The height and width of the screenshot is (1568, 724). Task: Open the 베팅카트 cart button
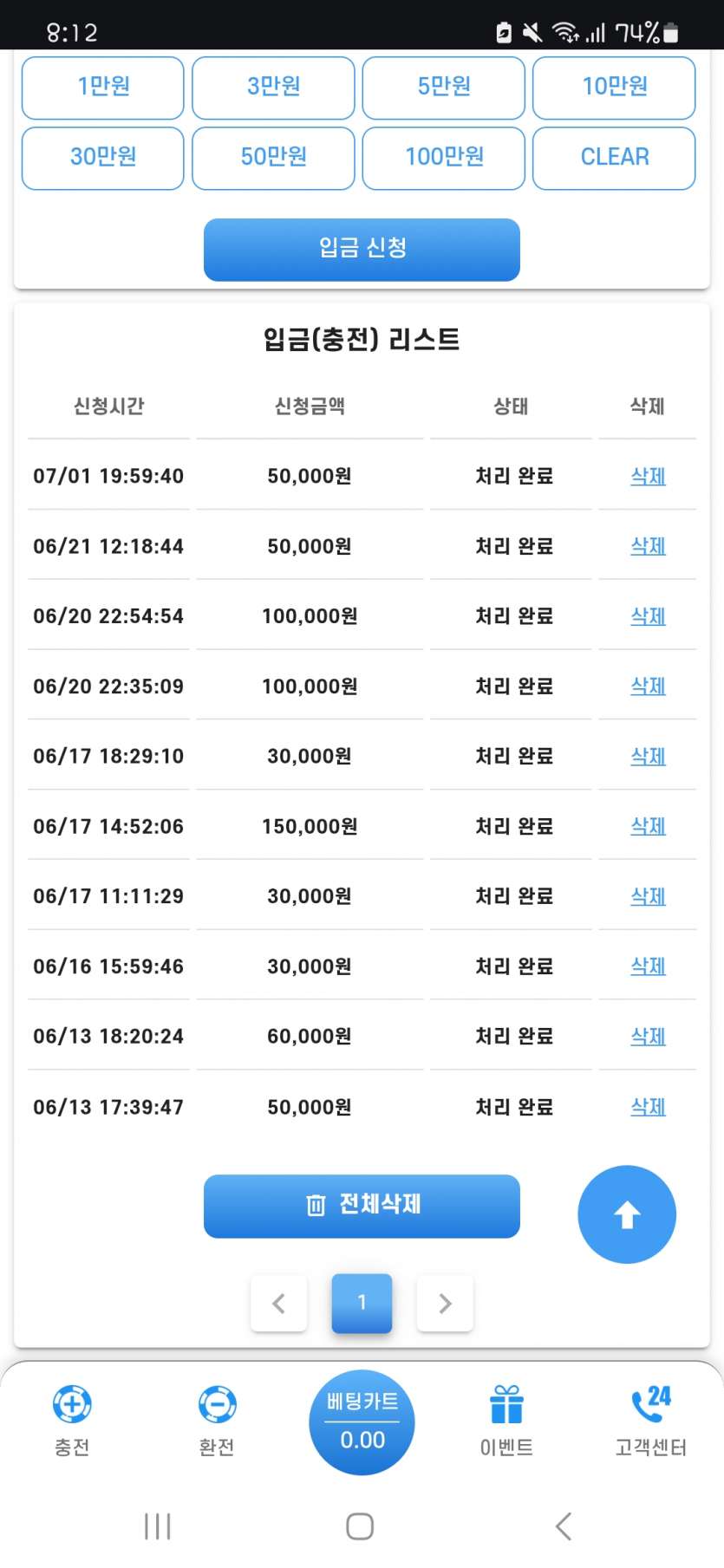coord(362,1422)
